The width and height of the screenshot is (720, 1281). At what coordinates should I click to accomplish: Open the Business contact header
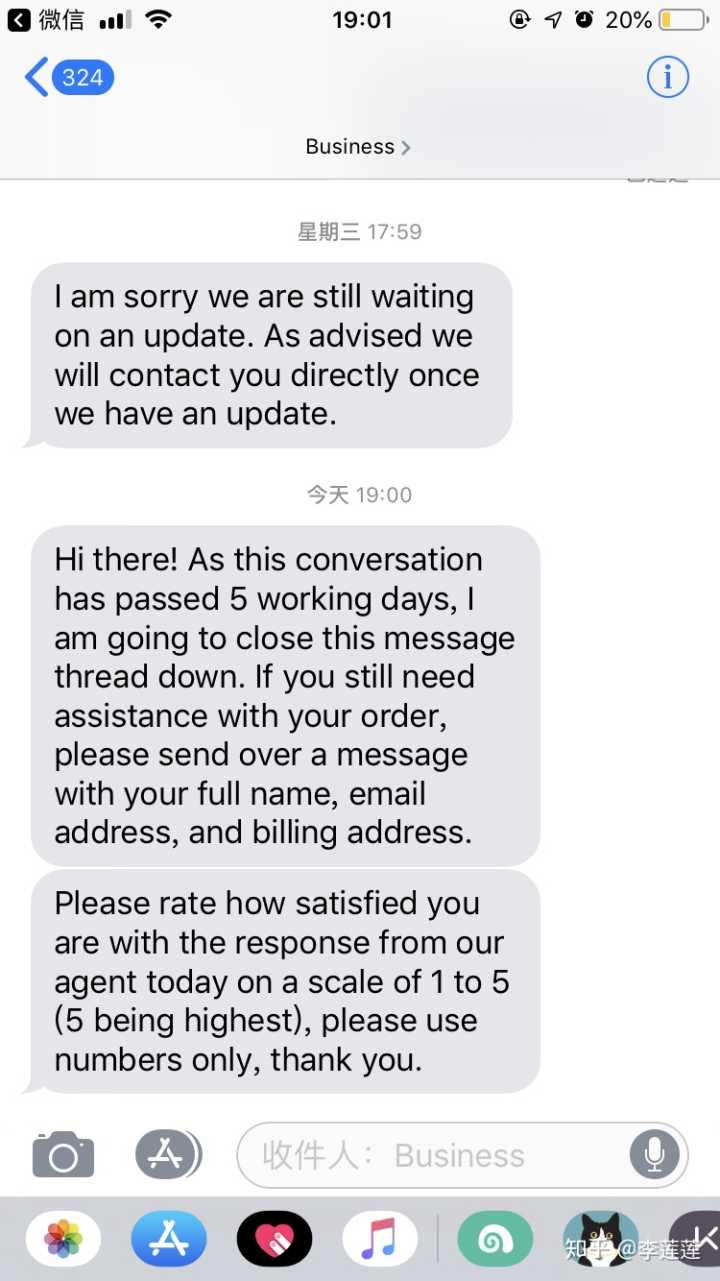[x=358, y=147]
